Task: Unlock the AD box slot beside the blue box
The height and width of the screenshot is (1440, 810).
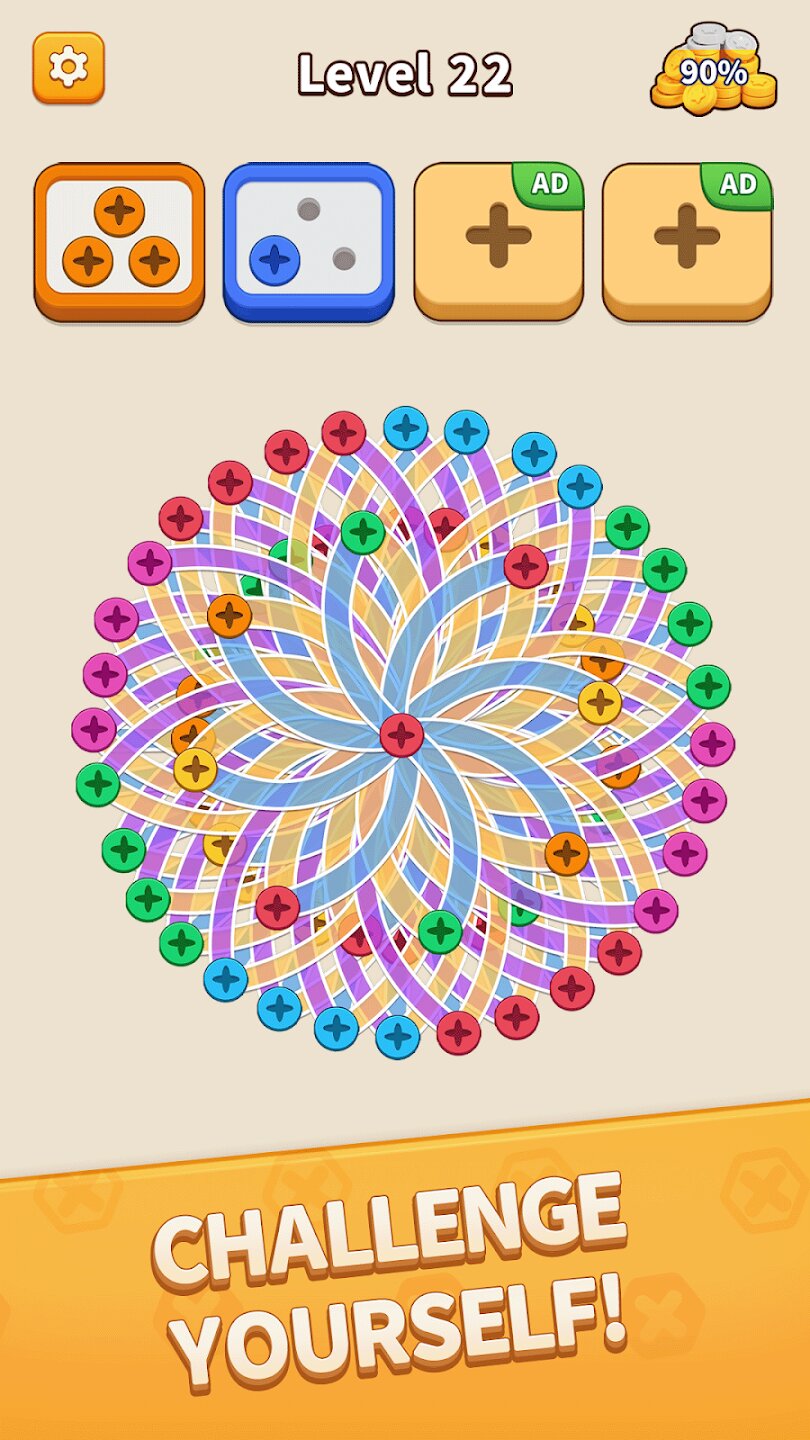Action: [x=498, y=240]
